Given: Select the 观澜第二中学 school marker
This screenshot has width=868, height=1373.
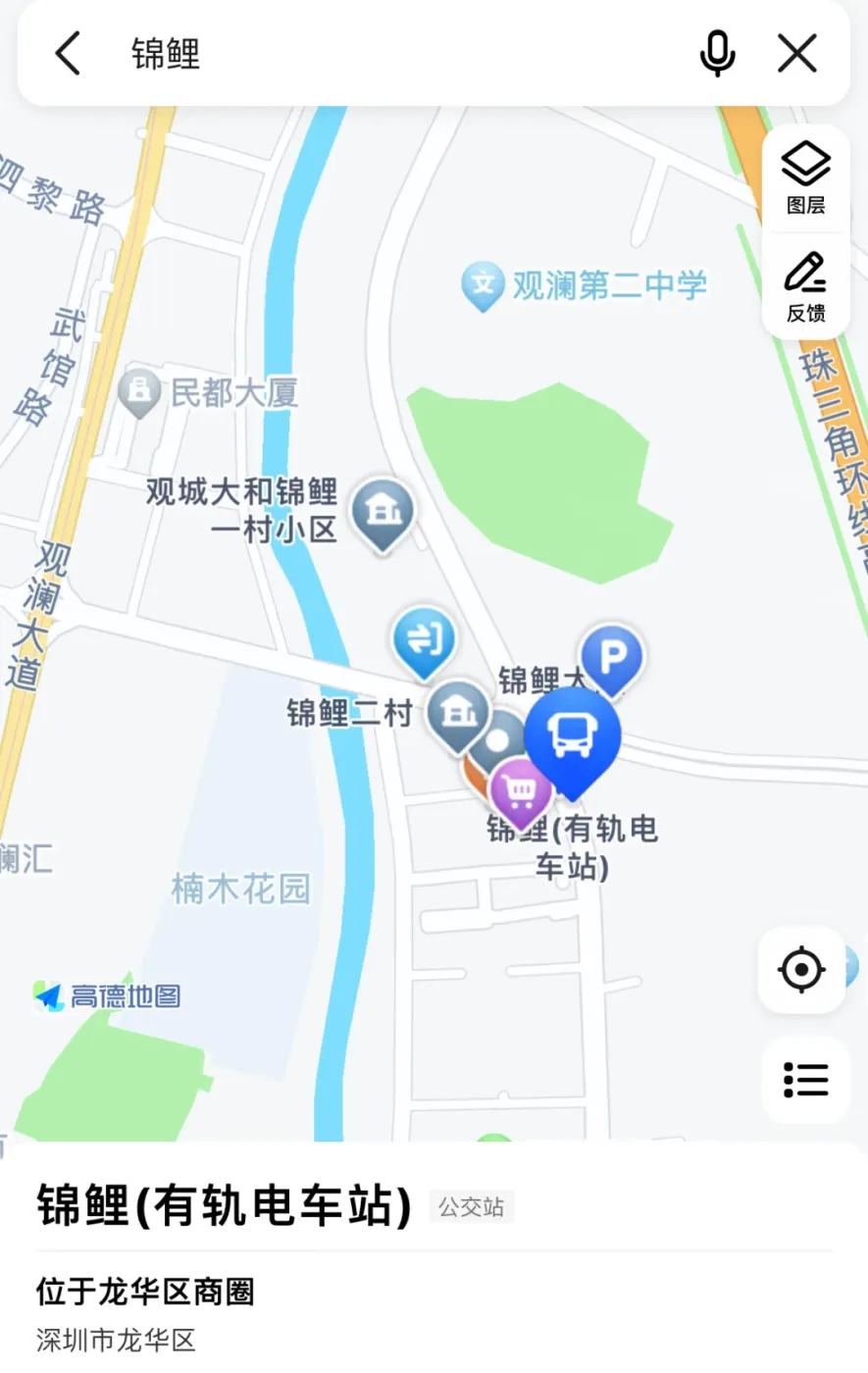Looking at the screenshot, I should [x=483, y=284].
